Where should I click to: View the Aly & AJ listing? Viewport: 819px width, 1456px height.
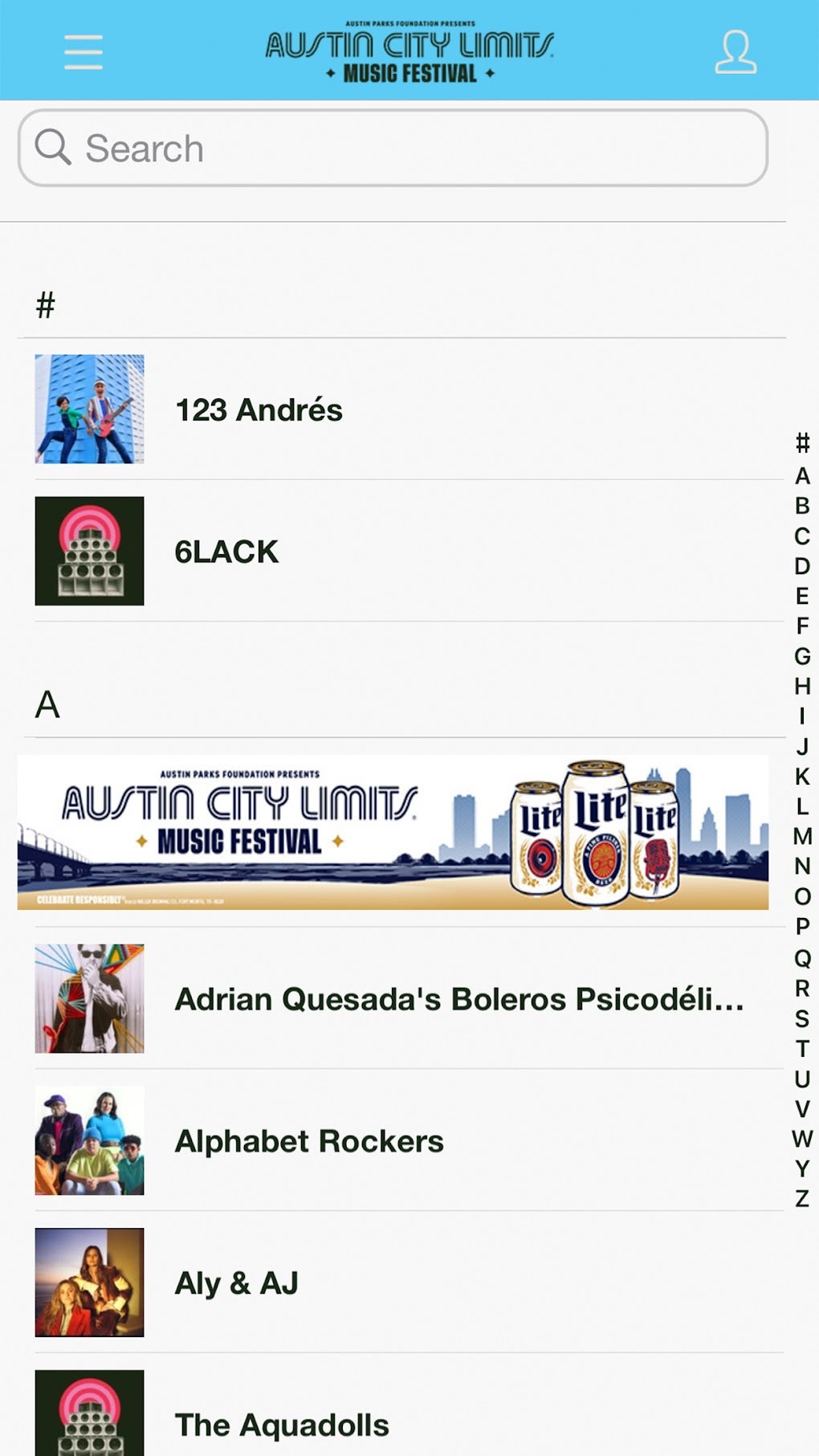[236, 1283]
